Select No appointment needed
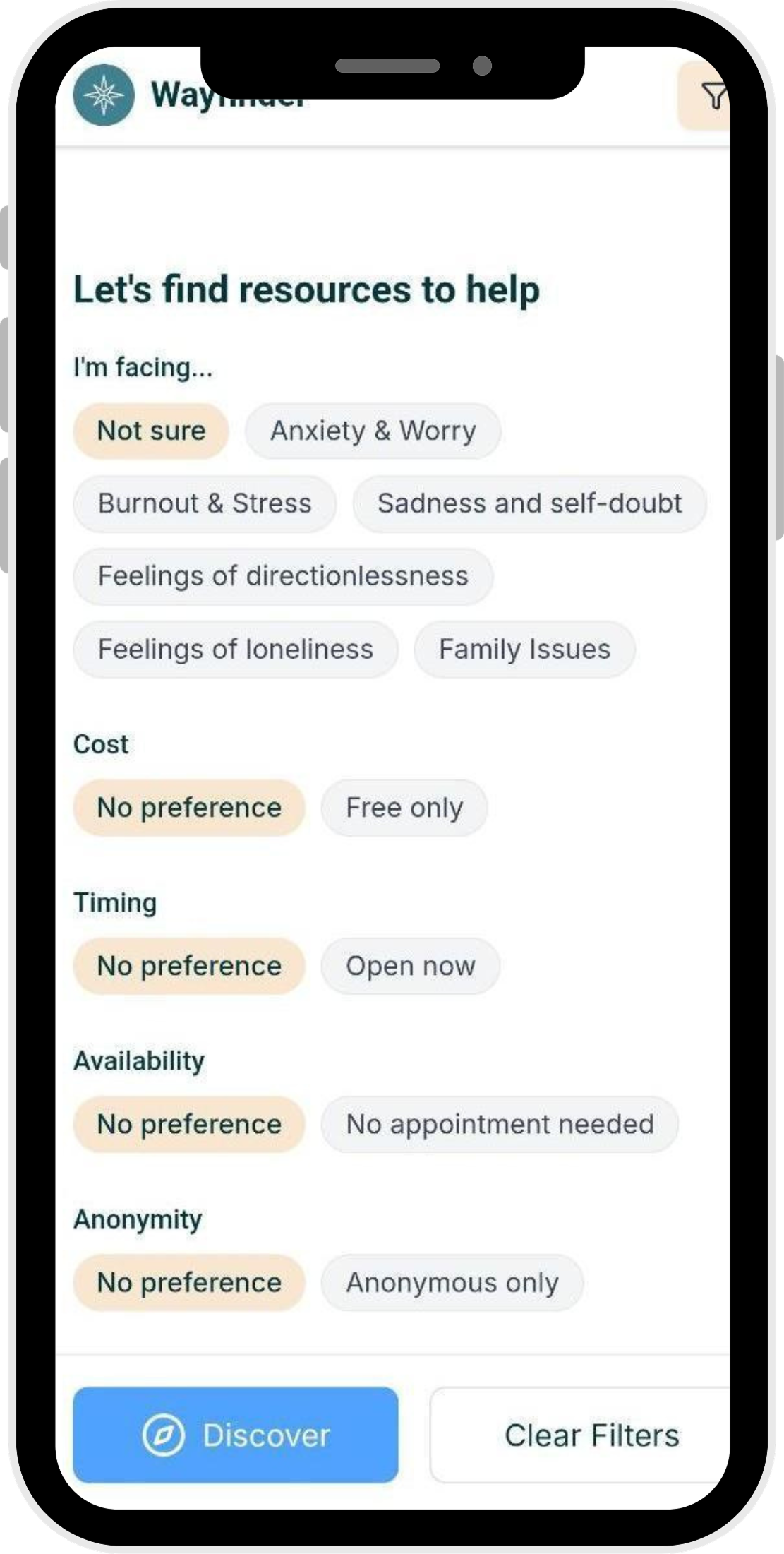Viewport: 784px width, 1554px height. [500, 1124]
